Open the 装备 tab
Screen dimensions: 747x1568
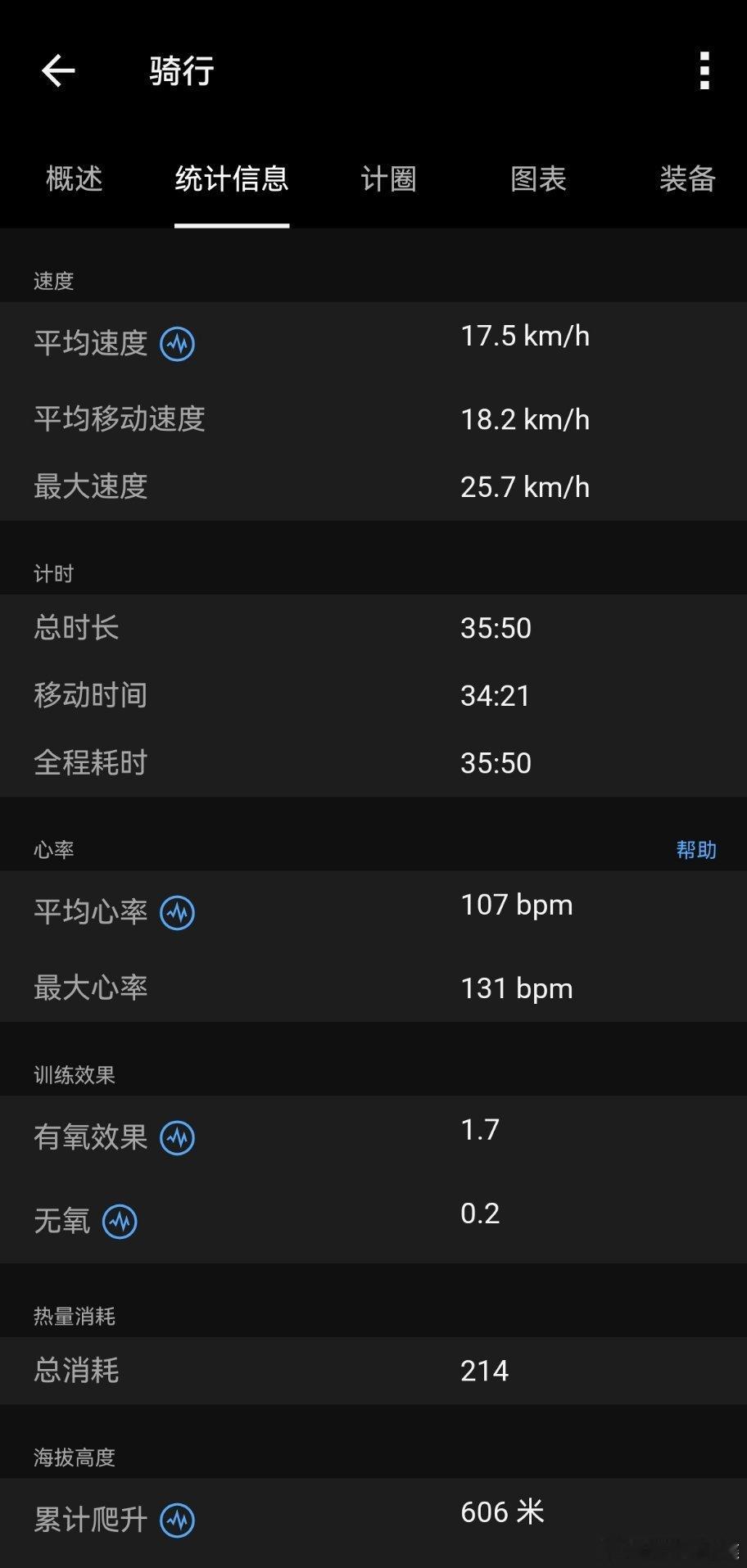point(688,178)
